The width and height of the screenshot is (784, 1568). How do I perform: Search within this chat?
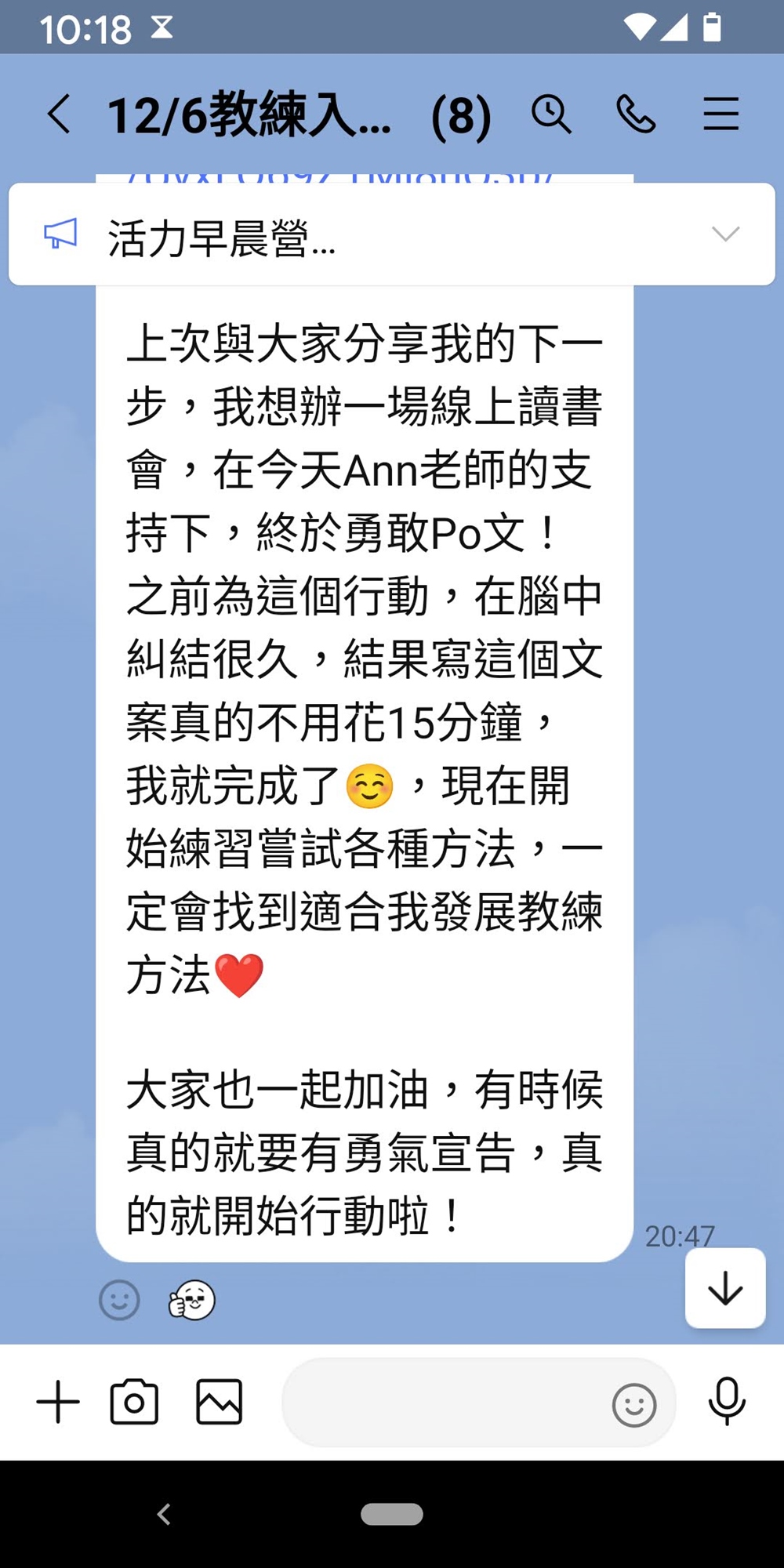[x=551, y=114]
